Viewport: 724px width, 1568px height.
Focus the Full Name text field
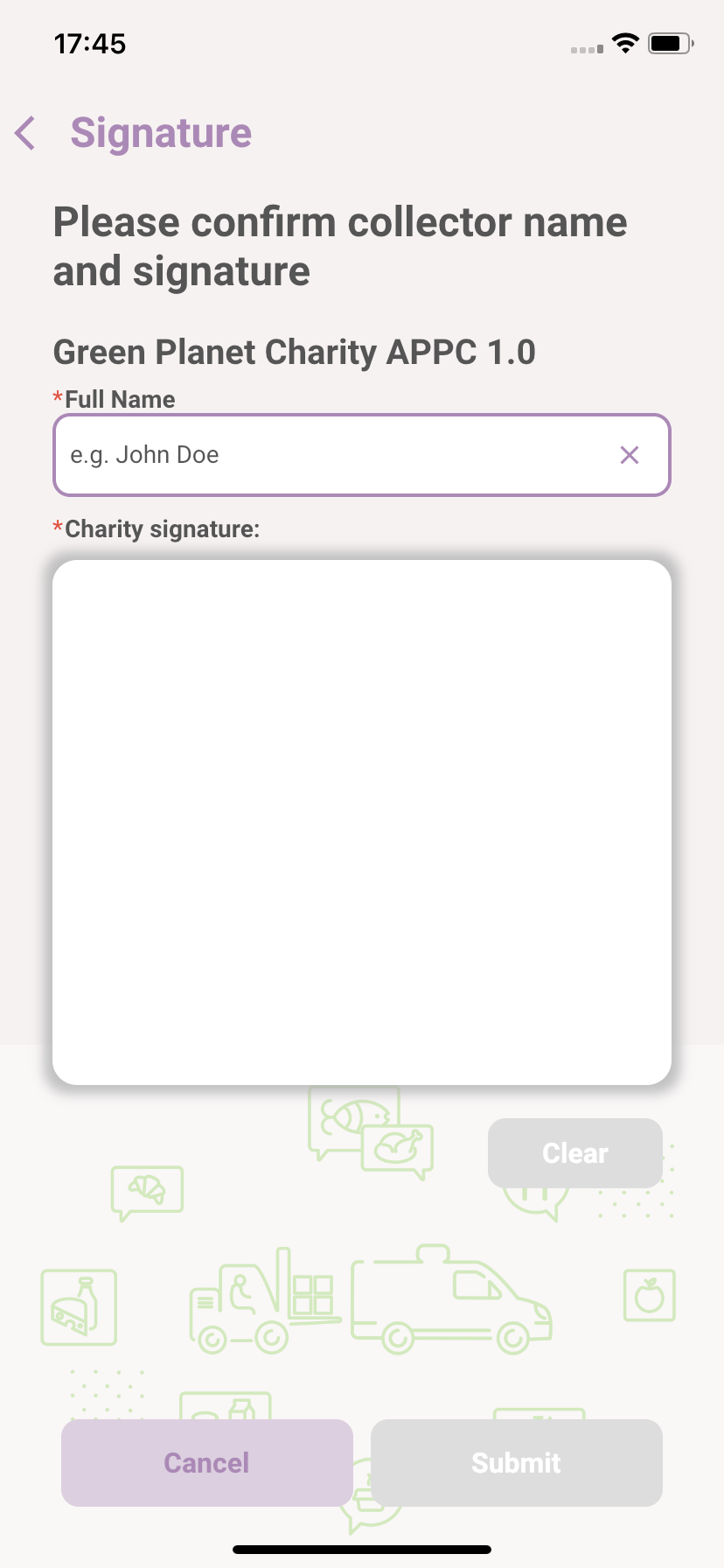pos(332,455)
